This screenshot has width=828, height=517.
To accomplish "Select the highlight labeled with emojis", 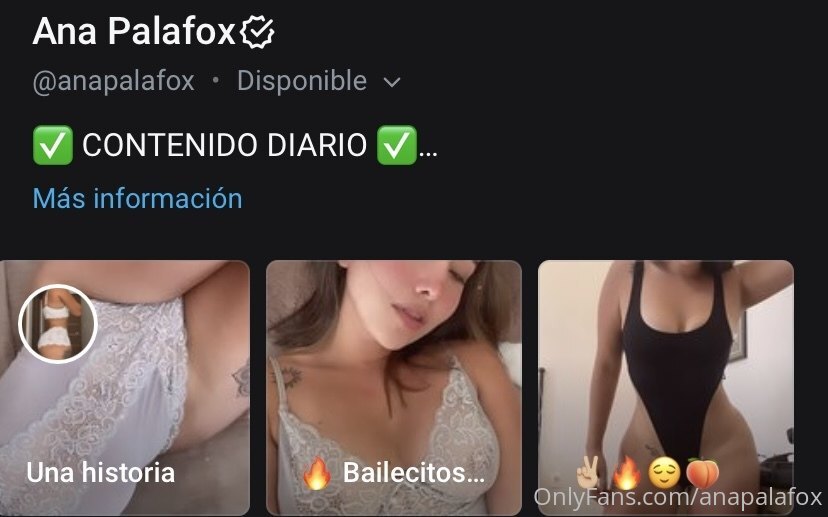I will pyautogui.click(x=665, y=387).
